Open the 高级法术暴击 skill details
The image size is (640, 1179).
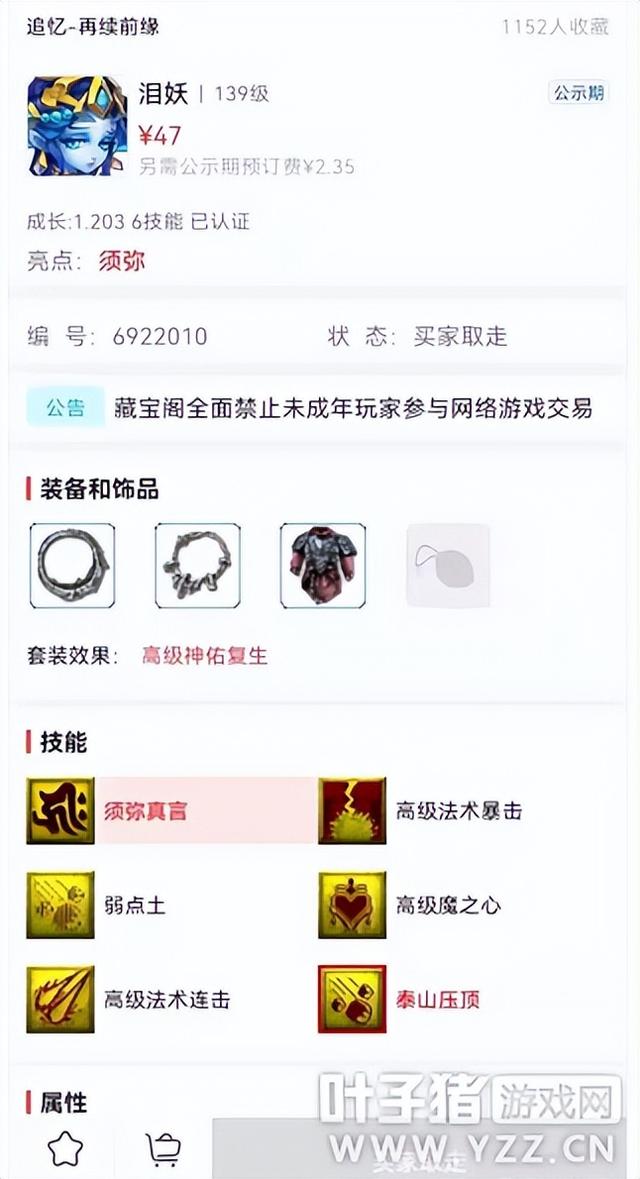(x=352, y=811)
